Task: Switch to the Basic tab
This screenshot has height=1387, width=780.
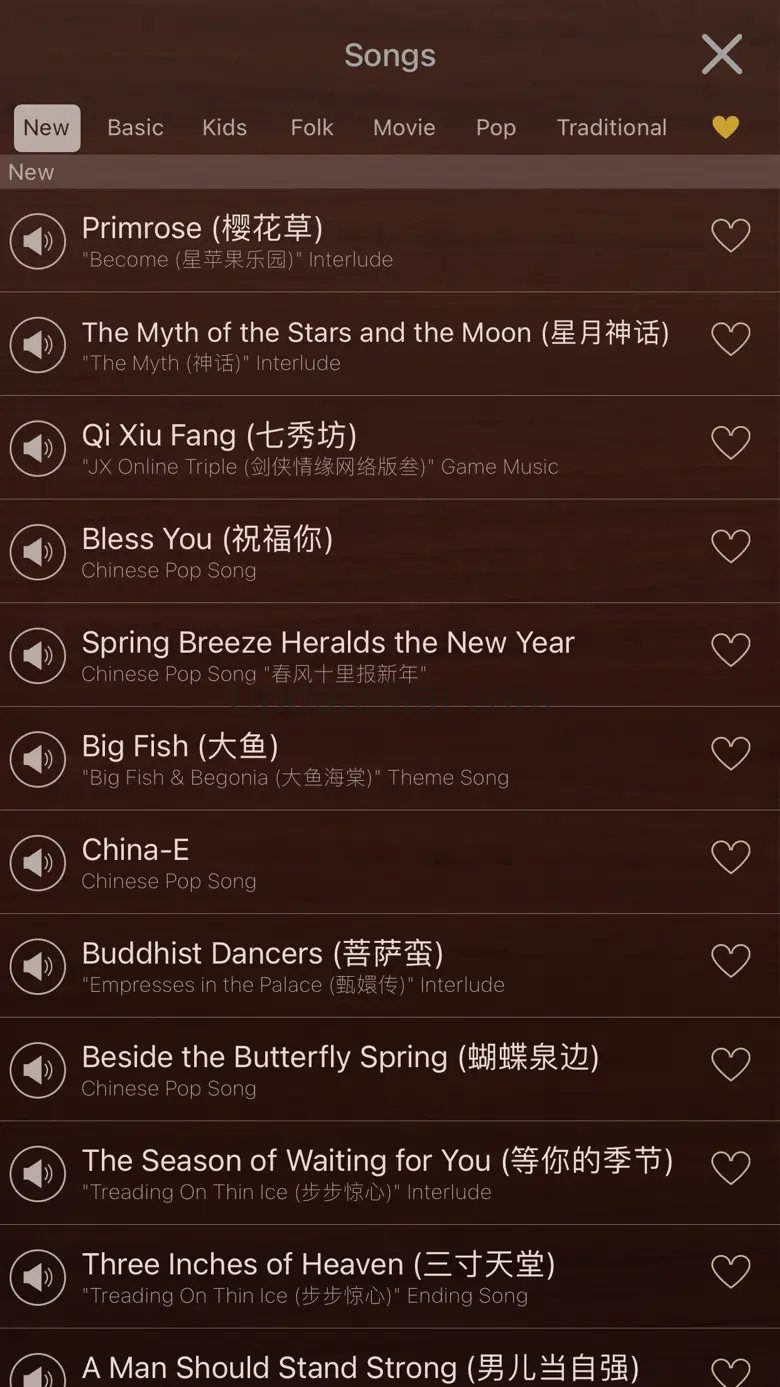Action: pyautogui.click(x=135, y=128)
